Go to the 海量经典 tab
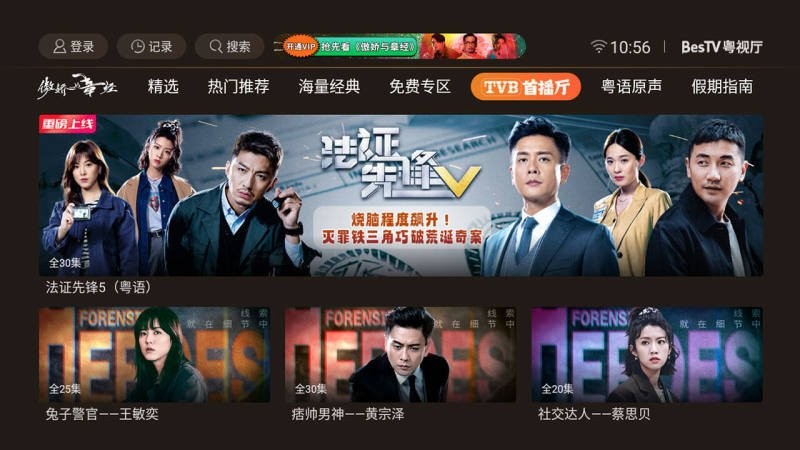This screenshot has height=450, width=800. [329, 87]
